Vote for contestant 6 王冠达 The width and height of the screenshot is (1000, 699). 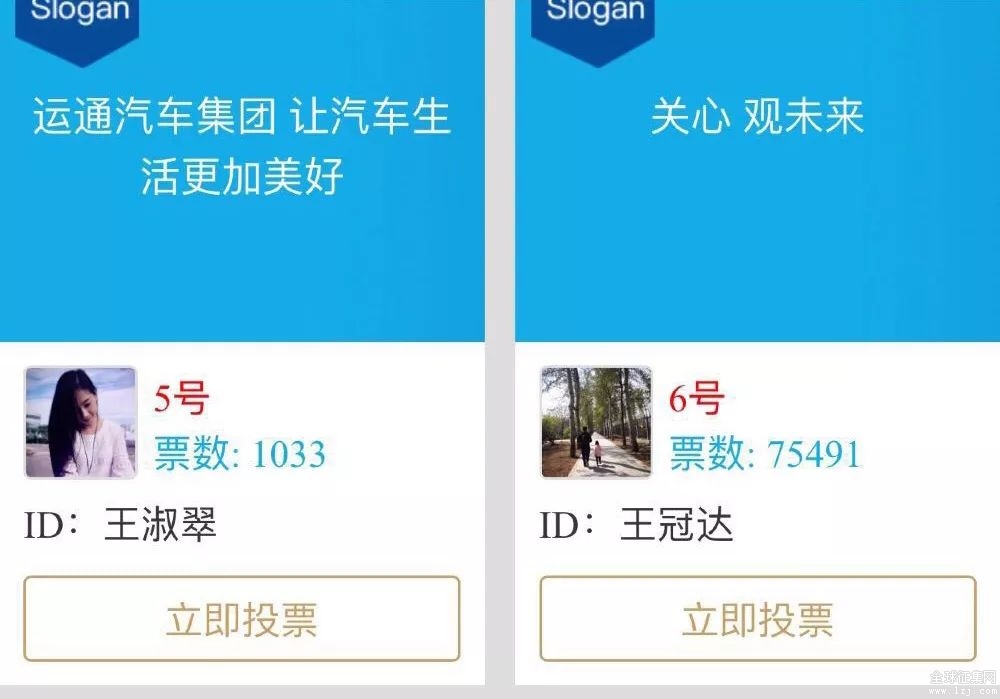tap(757, 619)
